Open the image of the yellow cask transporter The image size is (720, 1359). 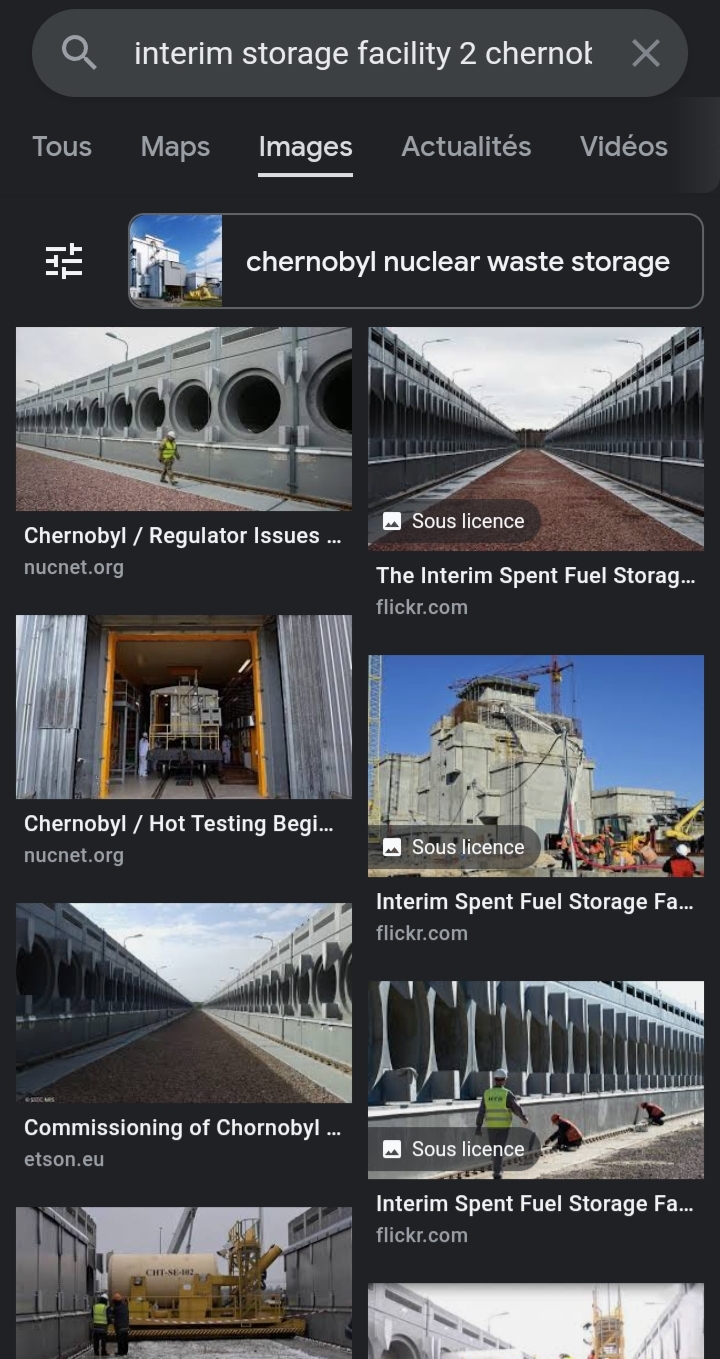click(184, 1282)
